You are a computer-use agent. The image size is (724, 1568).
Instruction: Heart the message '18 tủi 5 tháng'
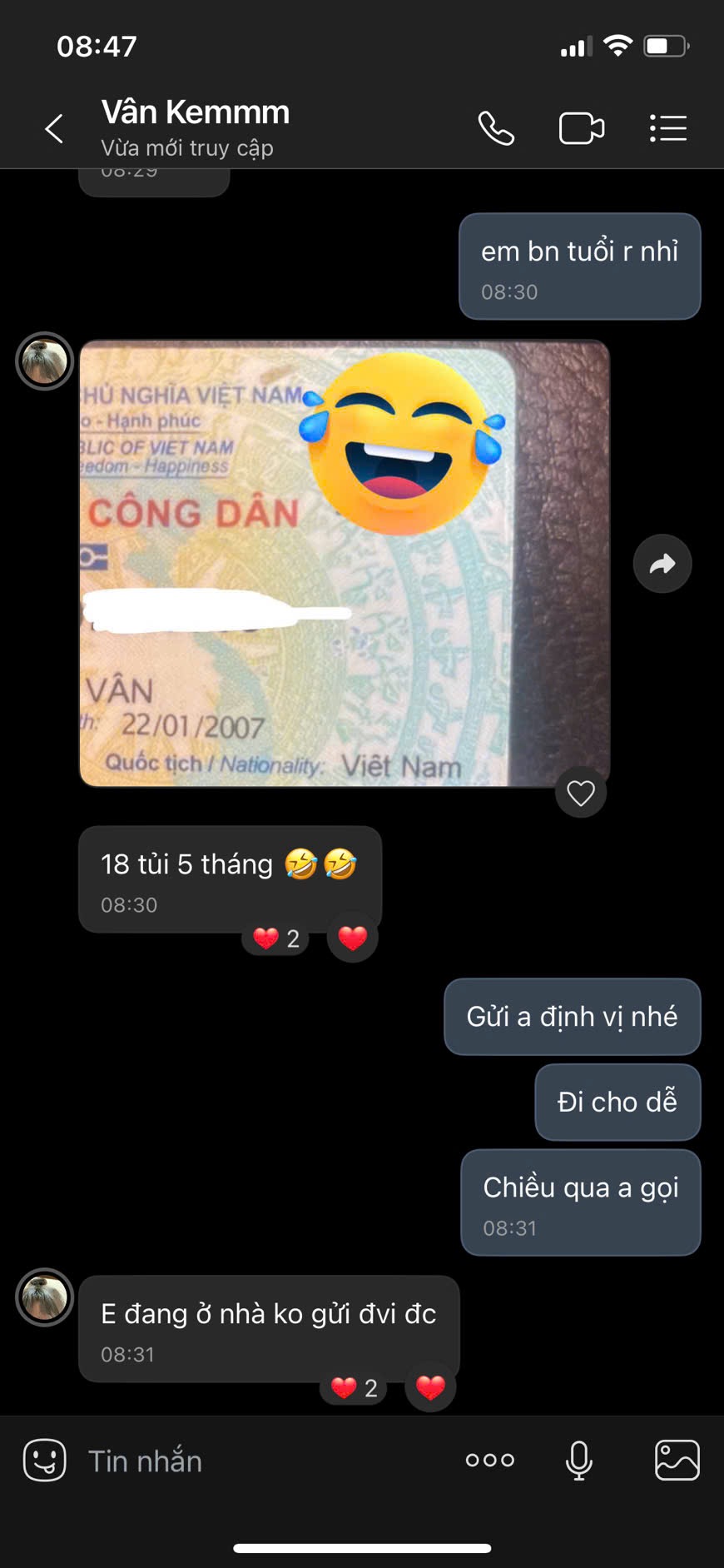[x=353, y=938]
